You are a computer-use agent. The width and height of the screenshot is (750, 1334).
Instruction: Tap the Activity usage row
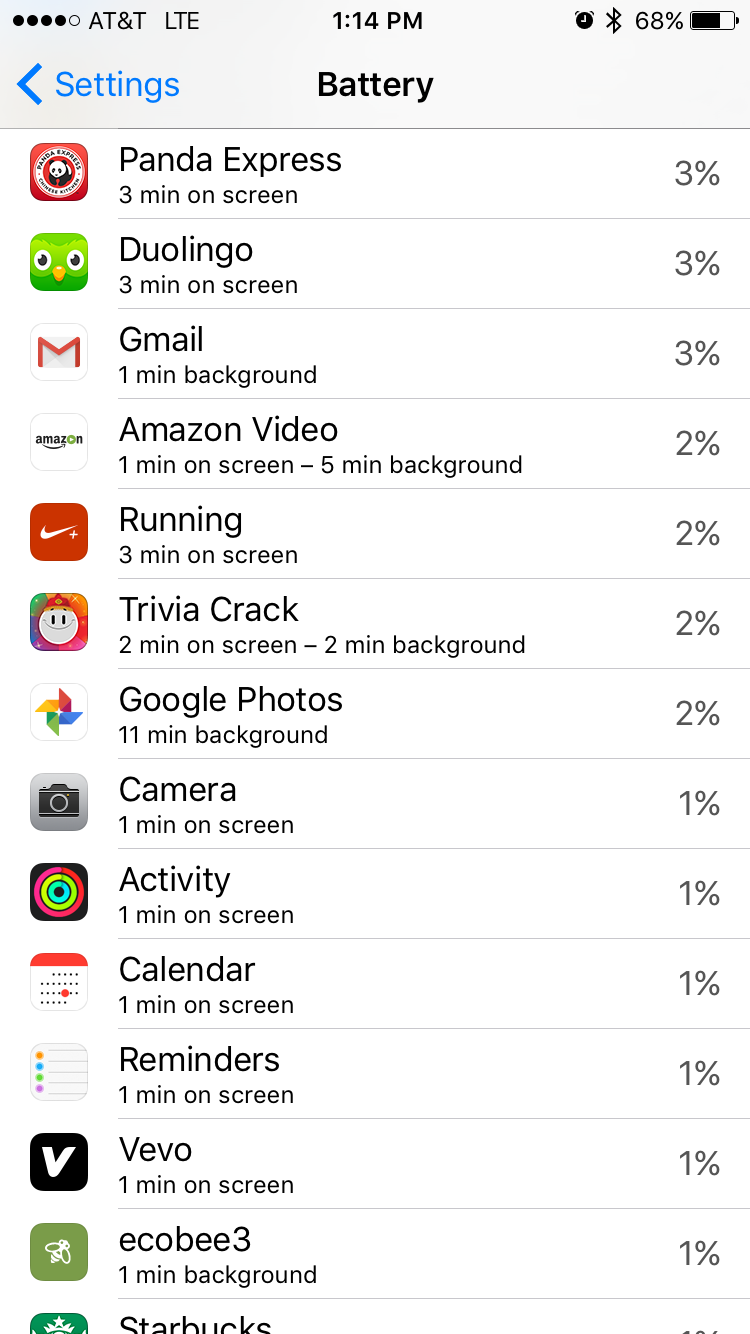pyautogui.click(x=375, y=894)
